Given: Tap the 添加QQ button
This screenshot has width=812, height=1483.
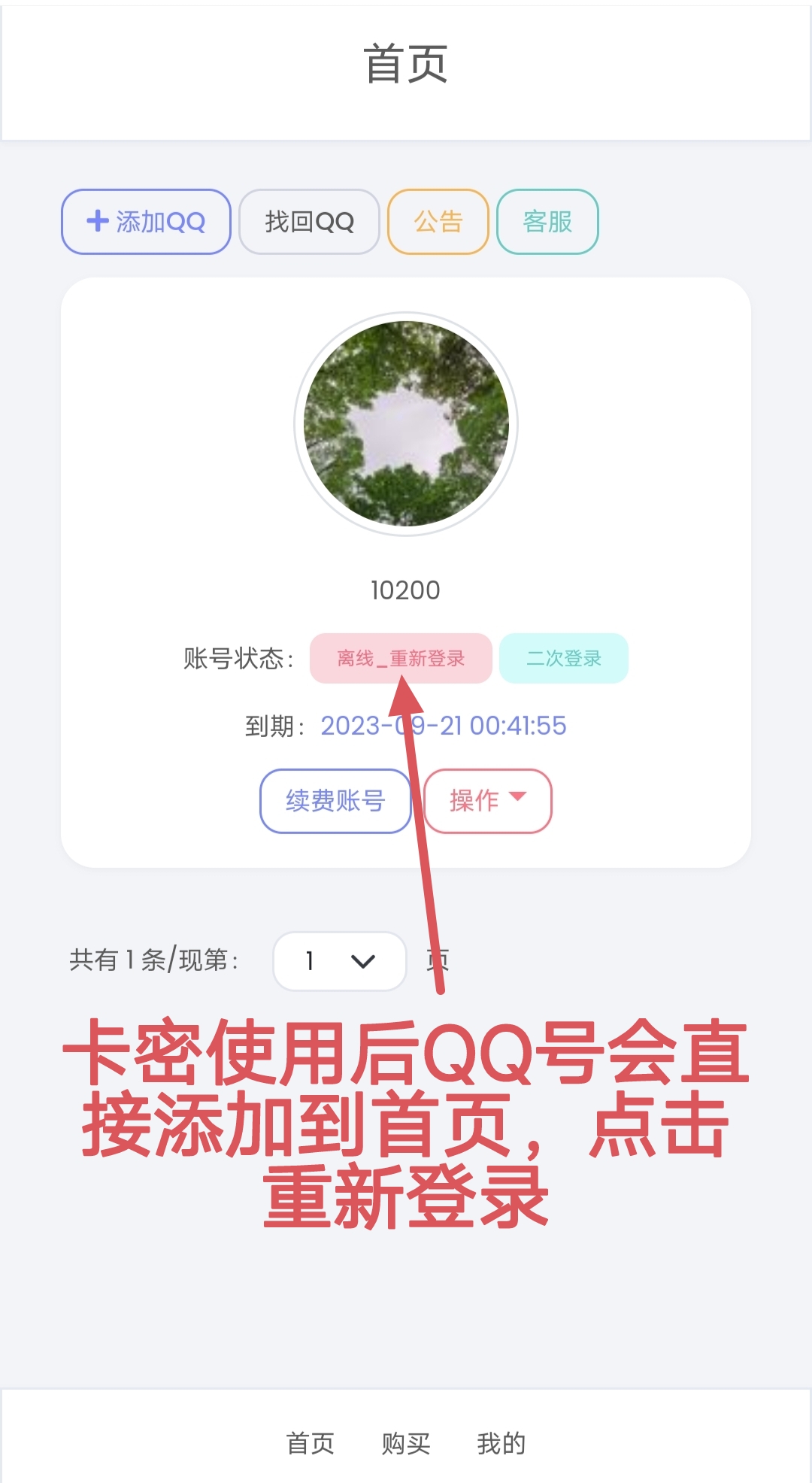Looking at the screenshot, I should (146, 222).
